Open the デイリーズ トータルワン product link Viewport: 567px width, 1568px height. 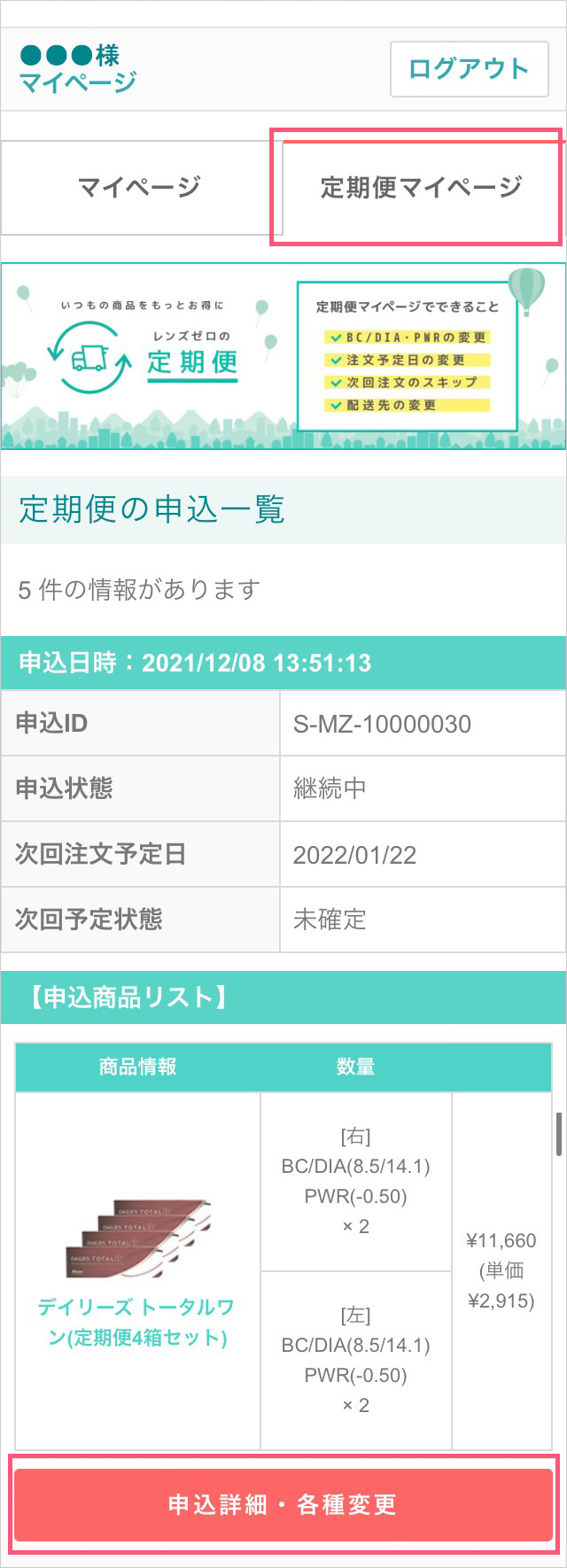point(137,1322)
